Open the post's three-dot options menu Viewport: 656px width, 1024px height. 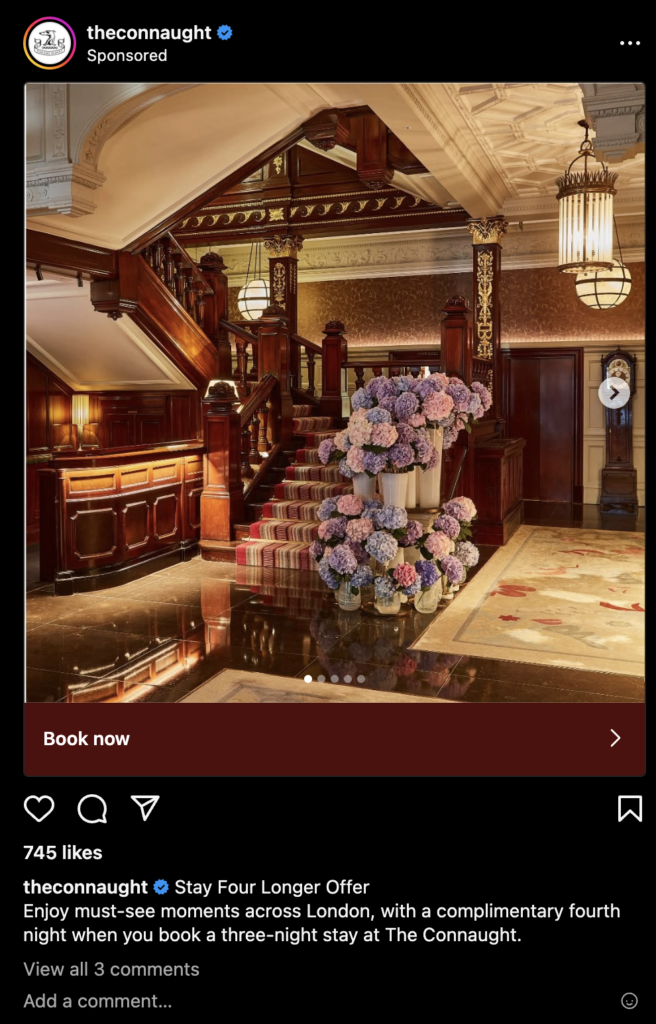pyautogui.click(x=629, y=43)
